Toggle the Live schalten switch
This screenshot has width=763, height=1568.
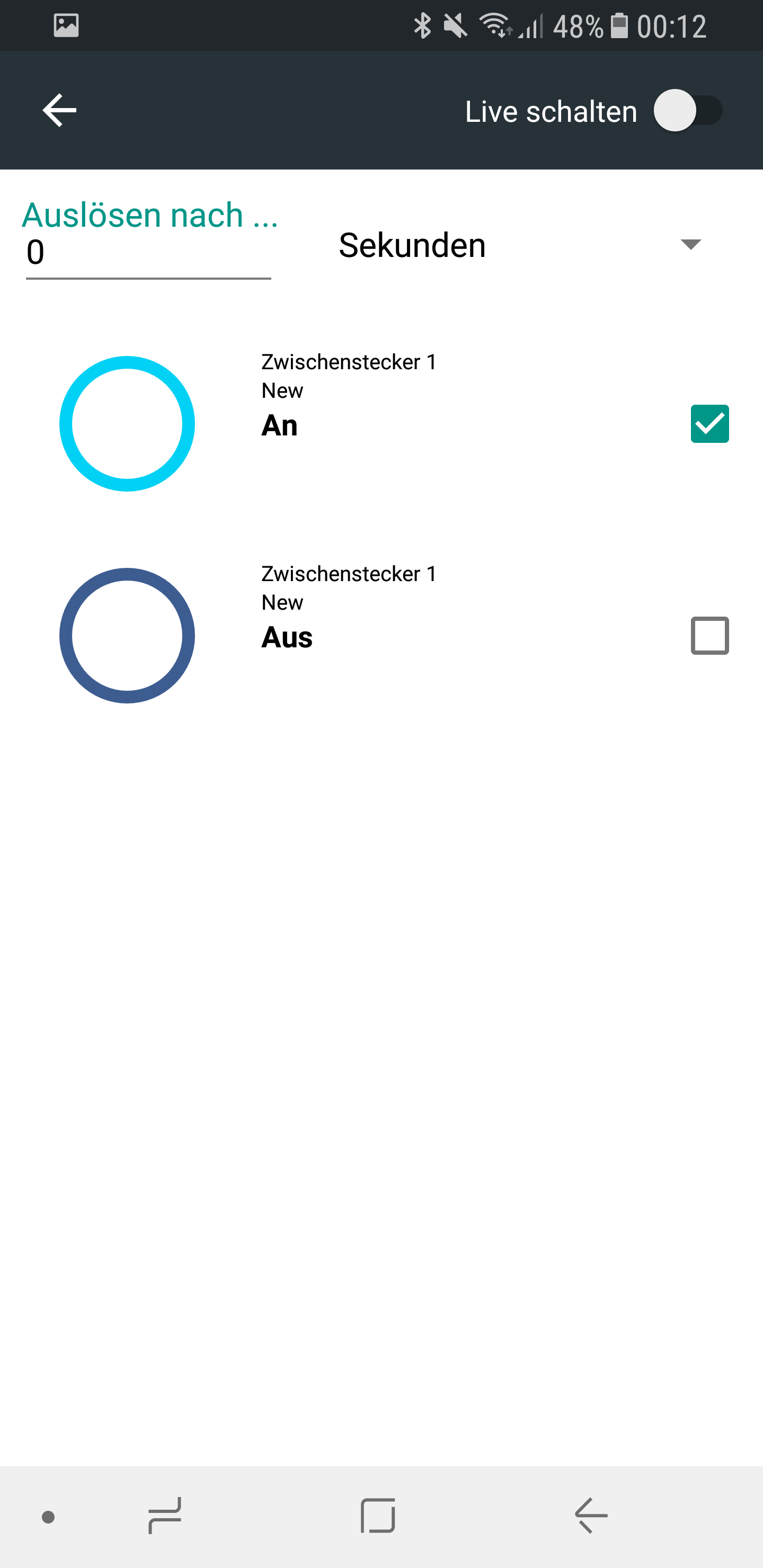tap(687, 111)
